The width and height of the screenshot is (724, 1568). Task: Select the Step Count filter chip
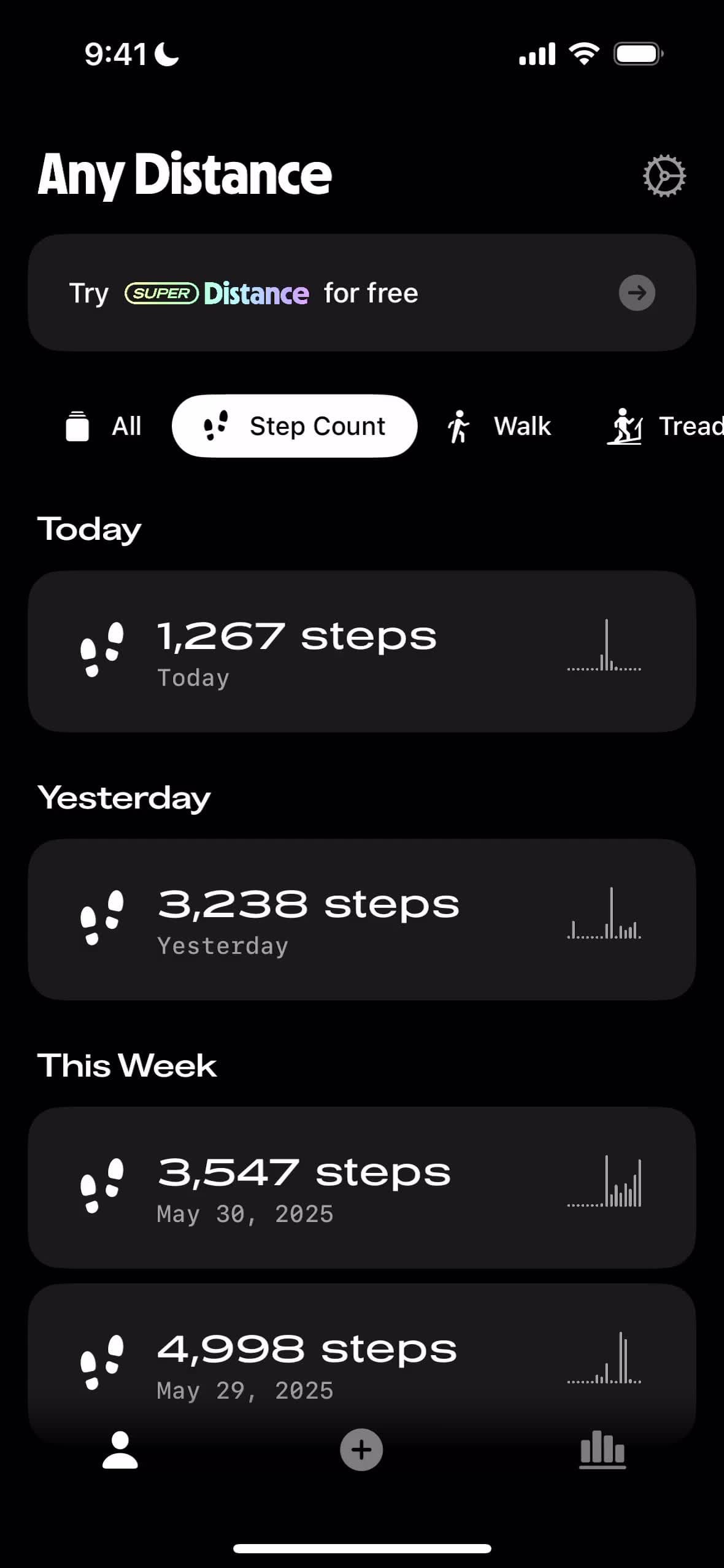[x=295, y=426]
